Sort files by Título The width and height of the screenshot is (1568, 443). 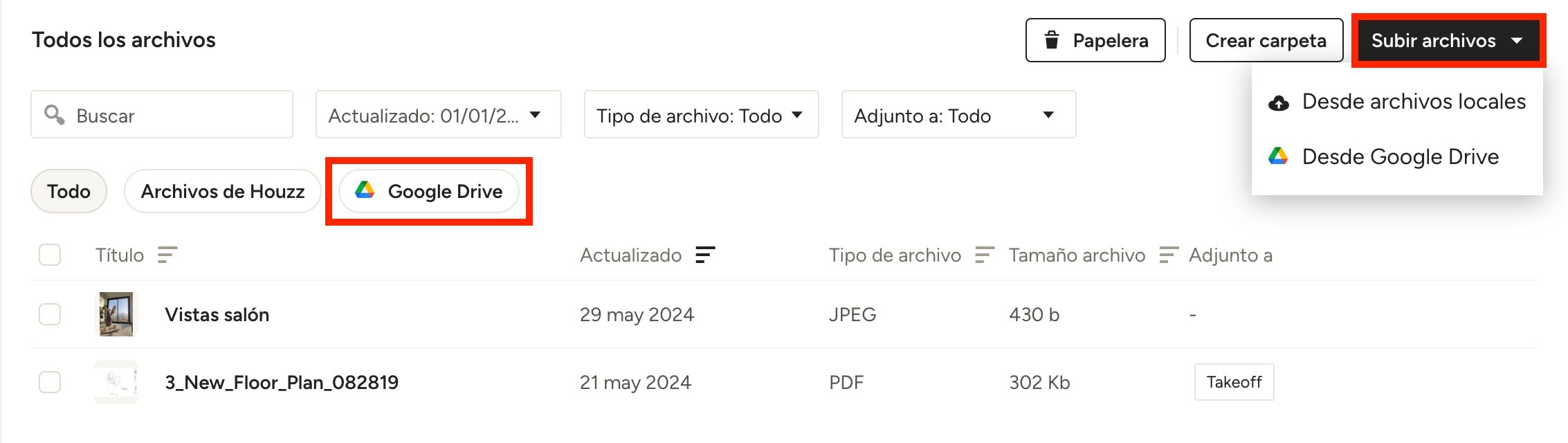(167, 255)
